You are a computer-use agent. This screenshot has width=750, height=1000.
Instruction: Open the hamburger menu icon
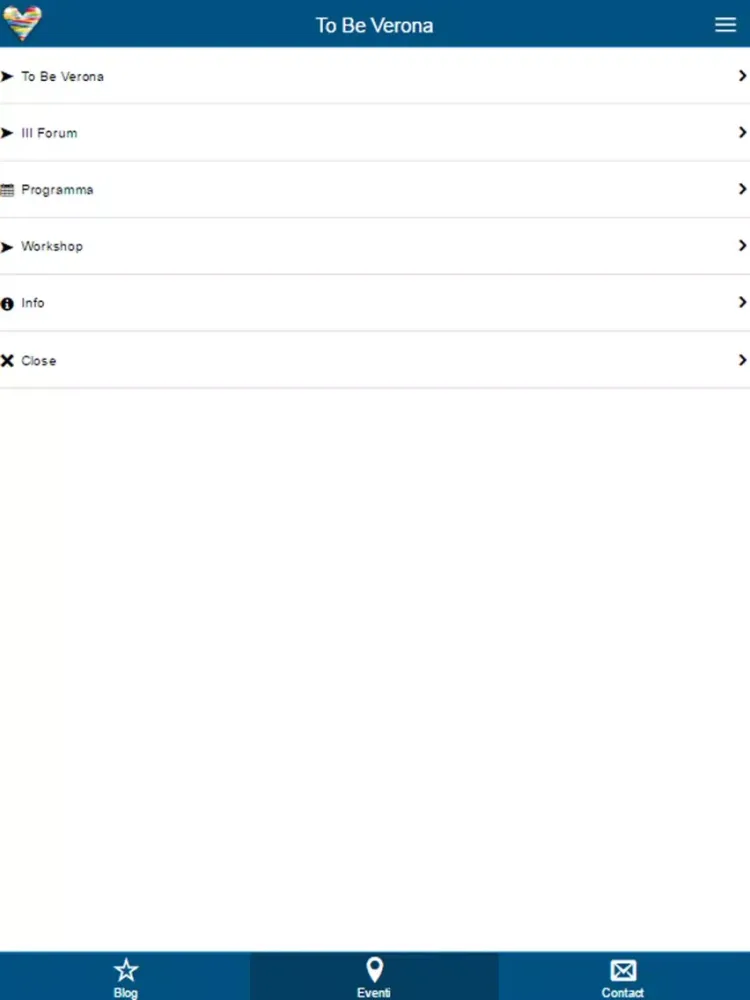pyautogui.click(x=725, y=25)
